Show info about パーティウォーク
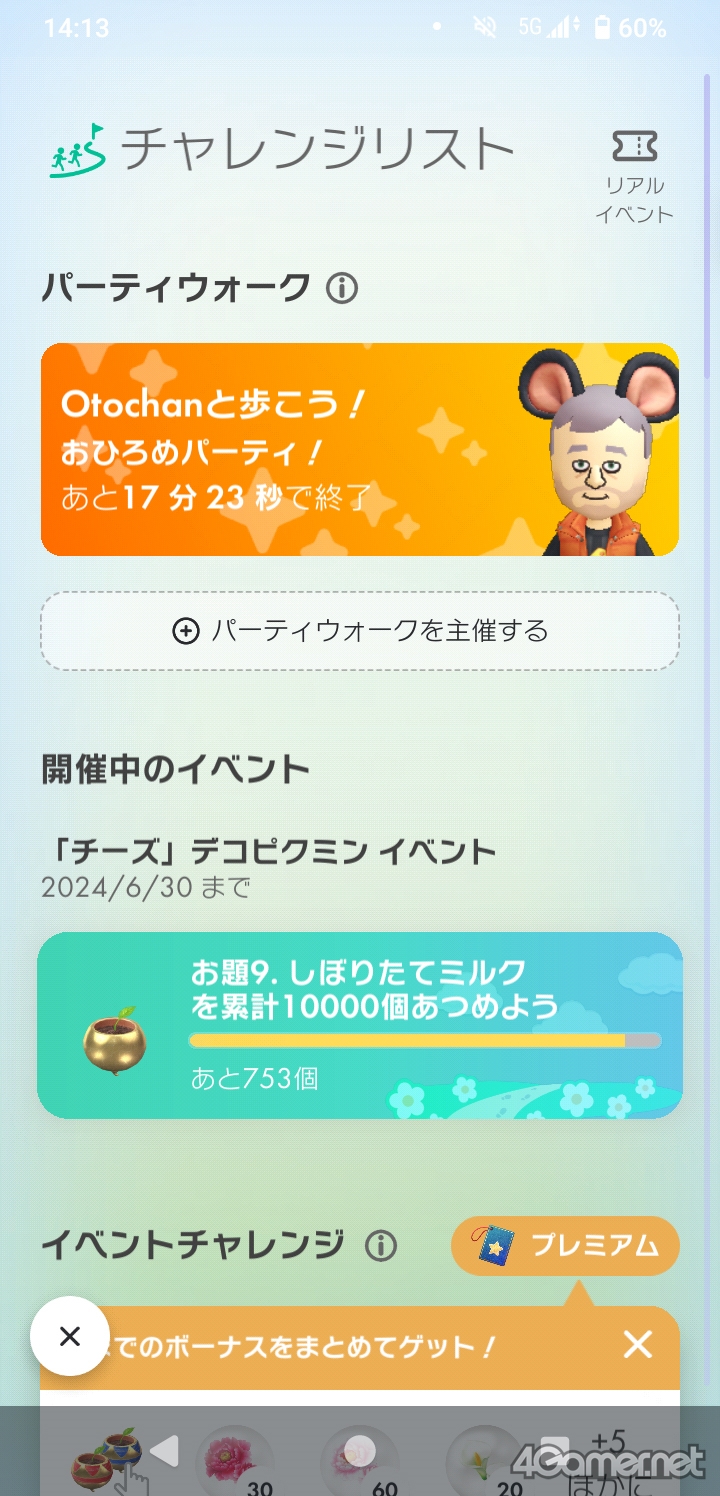720x1496 pixels. point(342,289)
